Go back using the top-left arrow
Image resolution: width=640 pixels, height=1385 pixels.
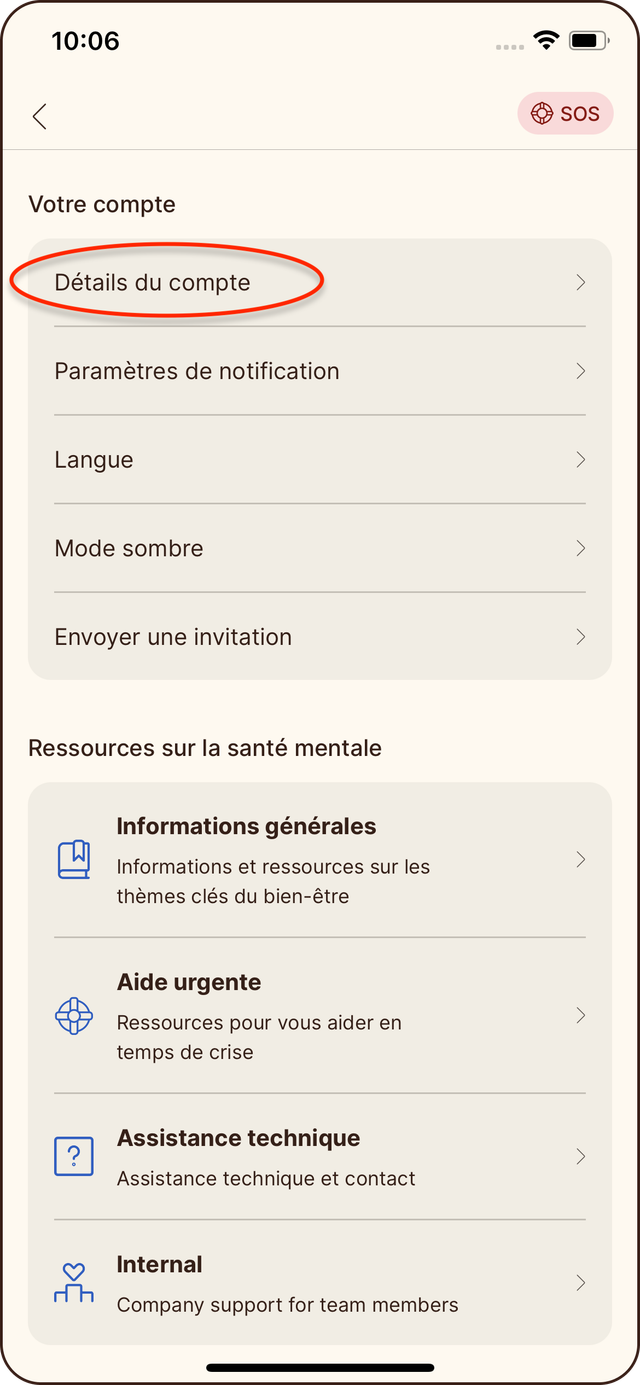tap(40, 116)
